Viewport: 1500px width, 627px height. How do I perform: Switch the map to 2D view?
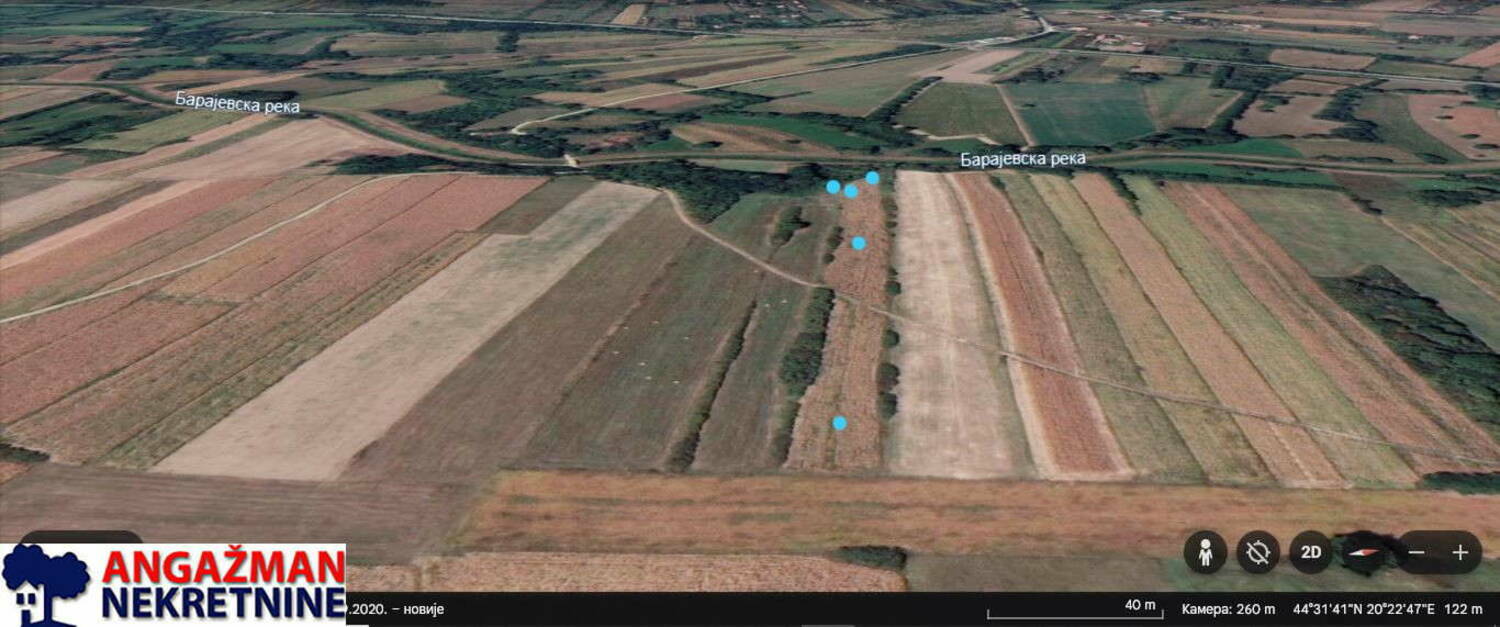tap(1310, 552)
